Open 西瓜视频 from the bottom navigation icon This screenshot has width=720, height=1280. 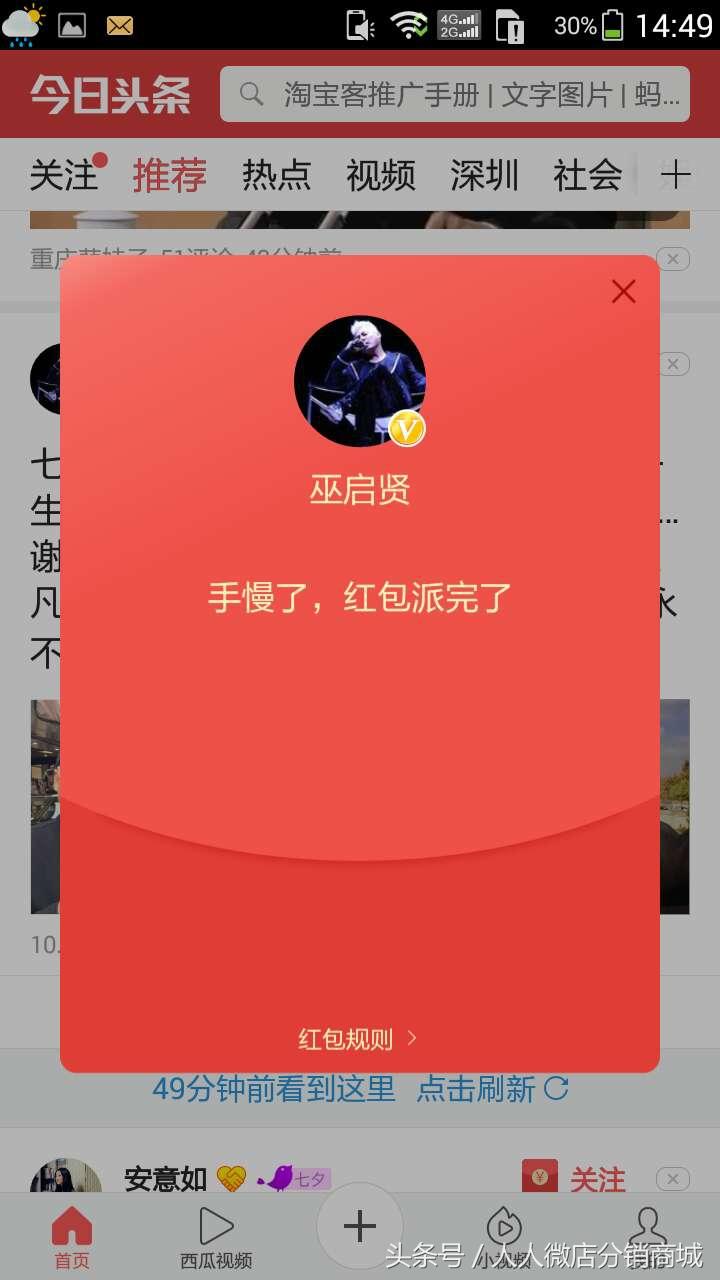pyautogui.click(x=215, y=1225)
